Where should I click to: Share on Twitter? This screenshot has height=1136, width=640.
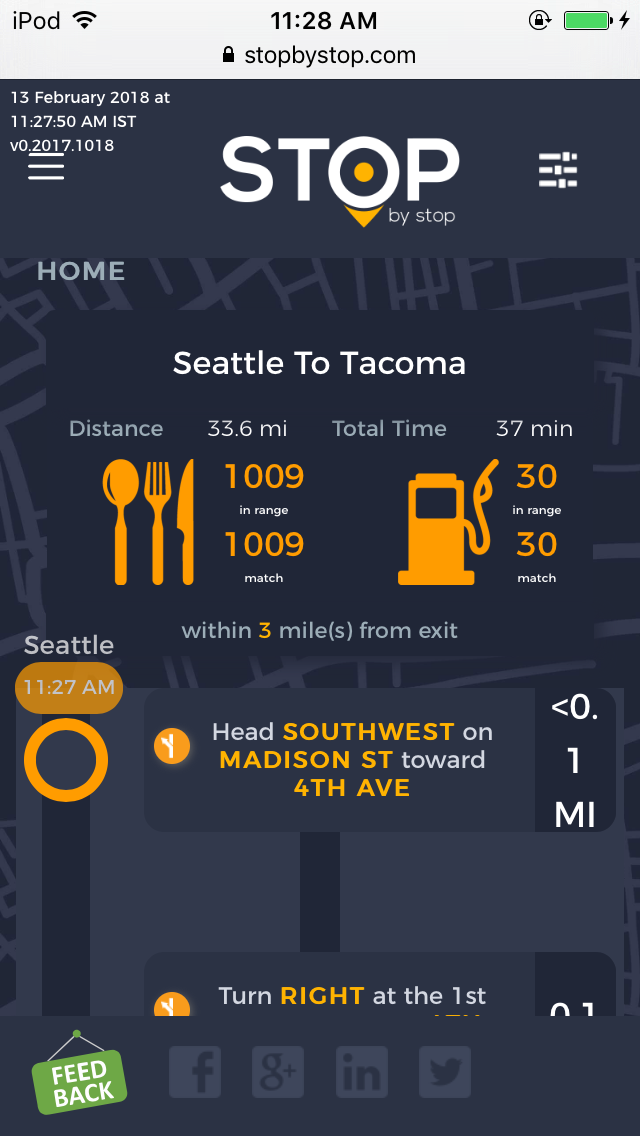click(444, 1074)
